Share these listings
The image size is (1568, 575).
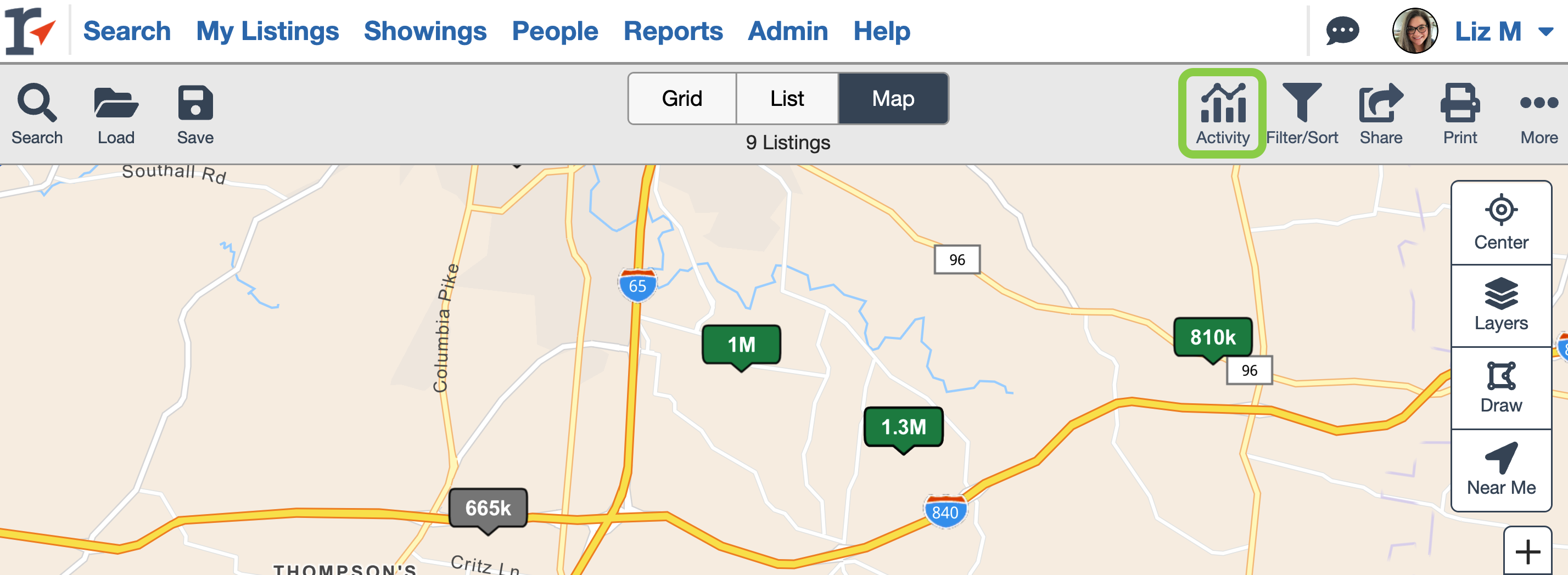click(x=1381, y=113)
